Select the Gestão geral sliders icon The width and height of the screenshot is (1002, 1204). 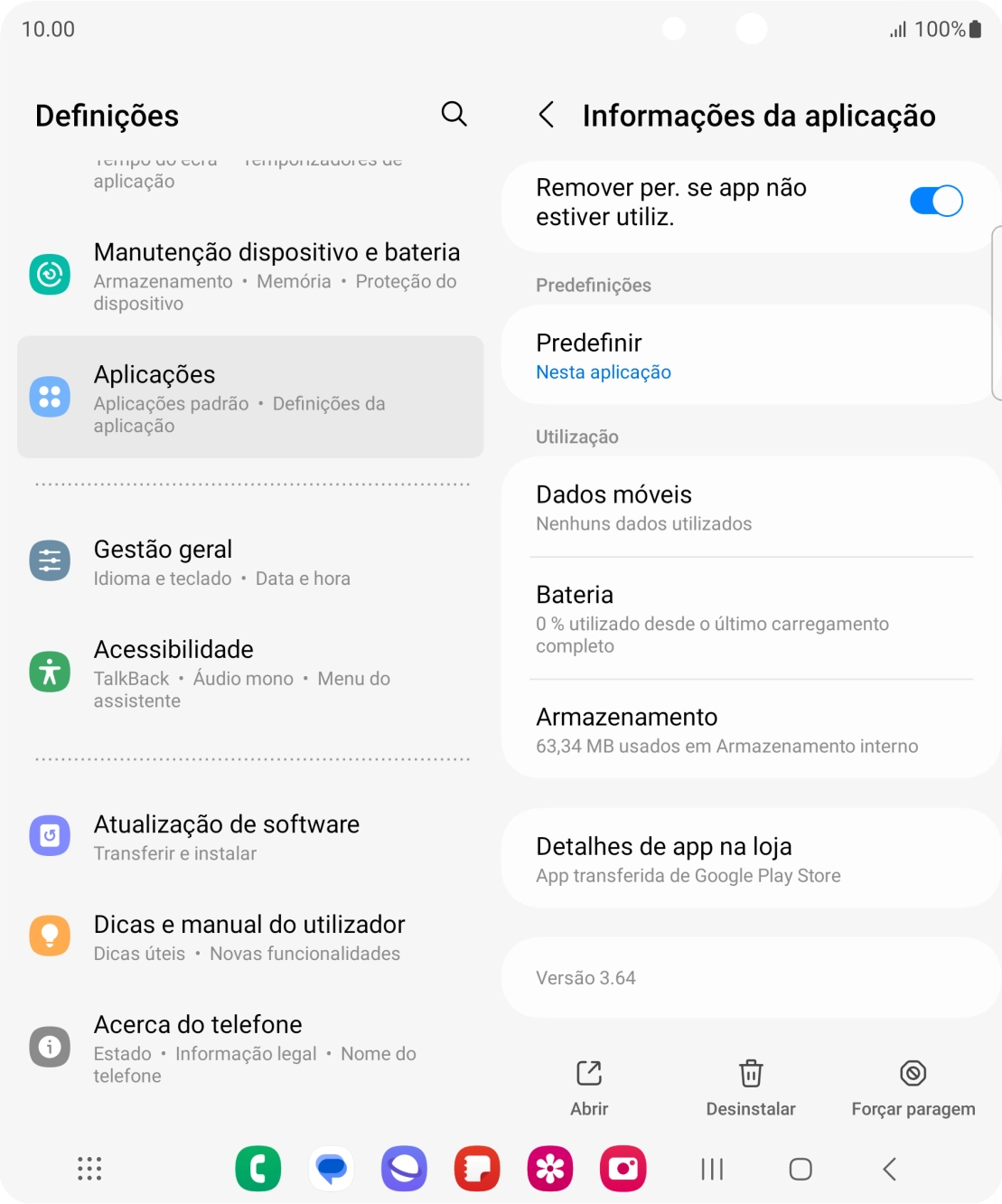50,560
